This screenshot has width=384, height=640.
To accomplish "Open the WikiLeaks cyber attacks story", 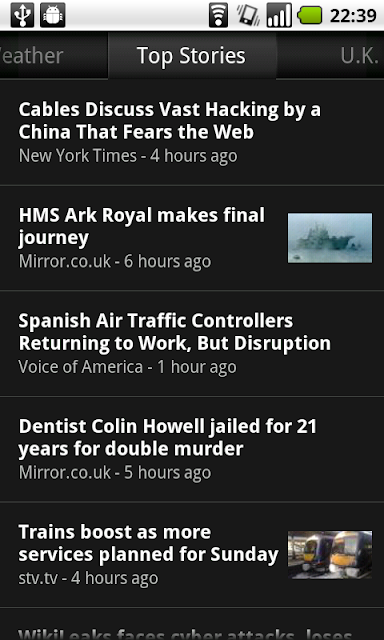I will coord(192,624).
